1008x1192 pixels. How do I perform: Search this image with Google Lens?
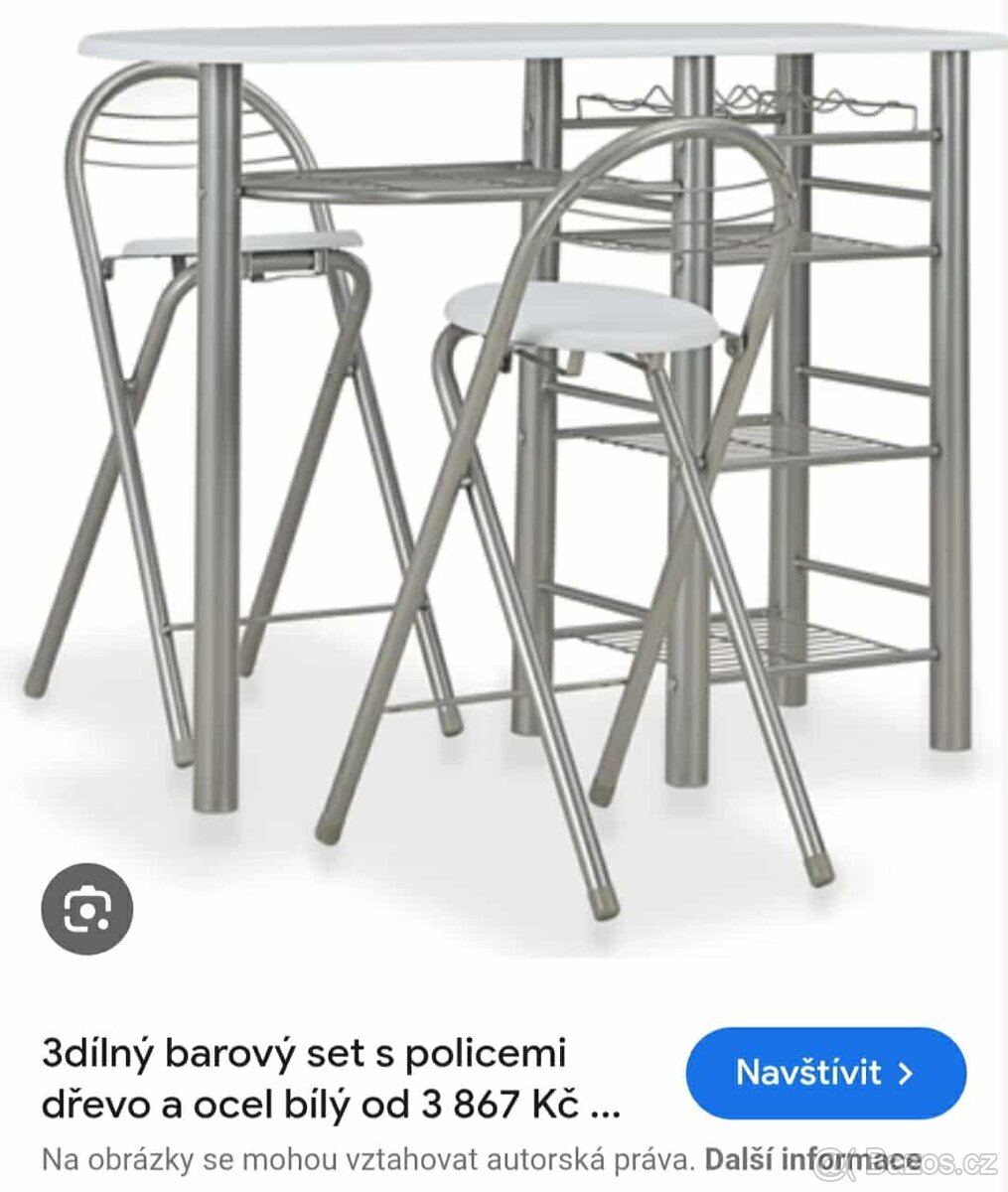click(x=87, y=909)
